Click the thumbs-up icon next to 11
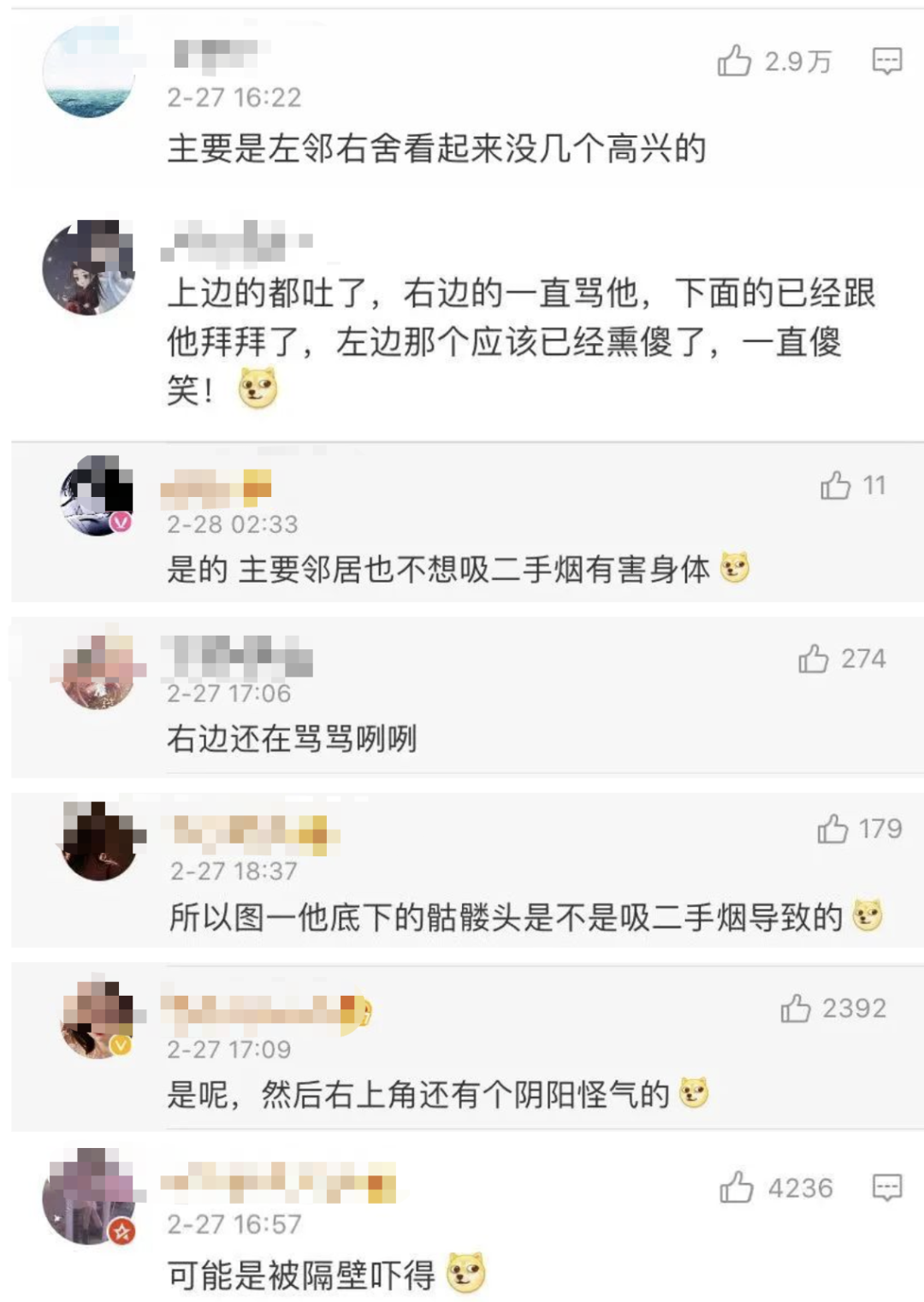This screenshot has width=924, height=1302. (833, 486)
